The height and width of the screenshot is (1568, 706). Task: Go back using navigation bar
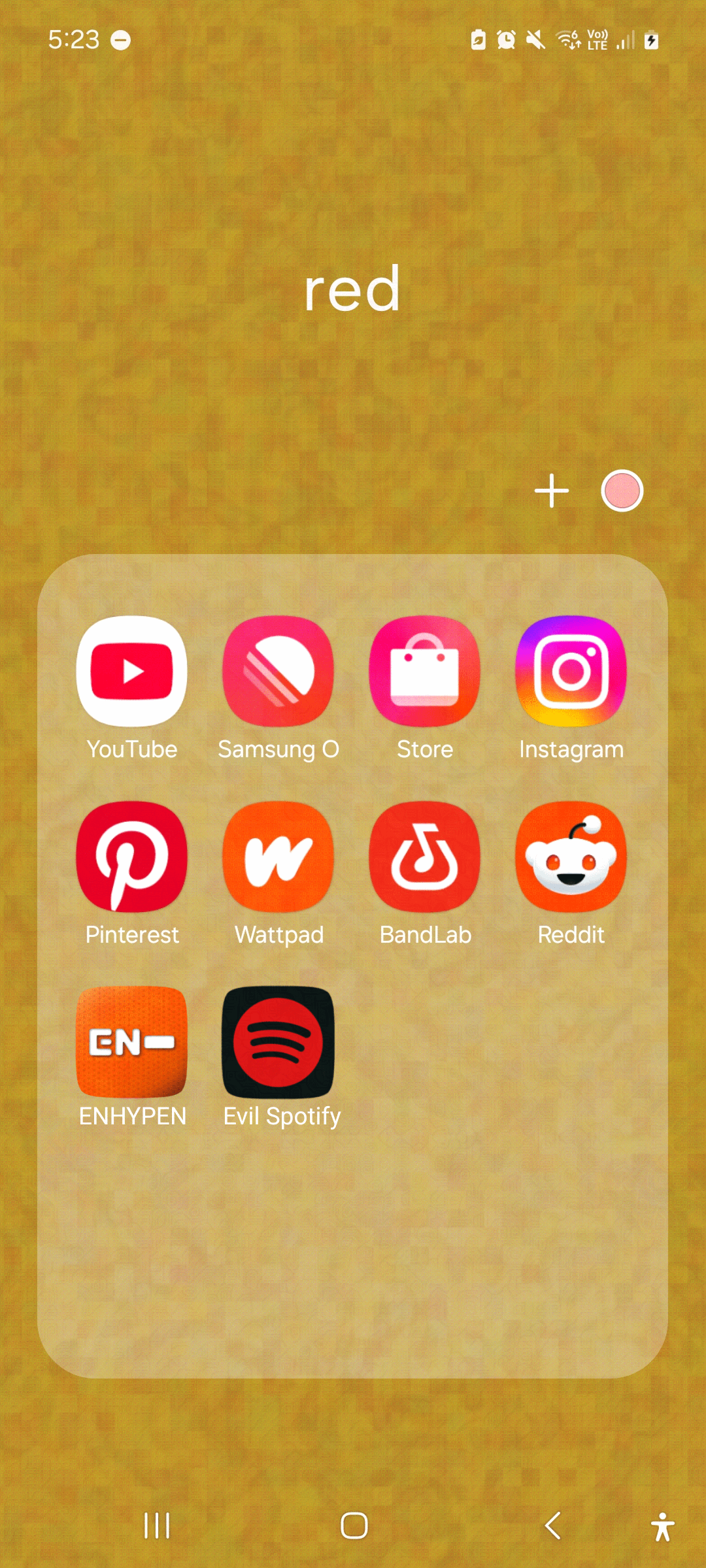552,1526
